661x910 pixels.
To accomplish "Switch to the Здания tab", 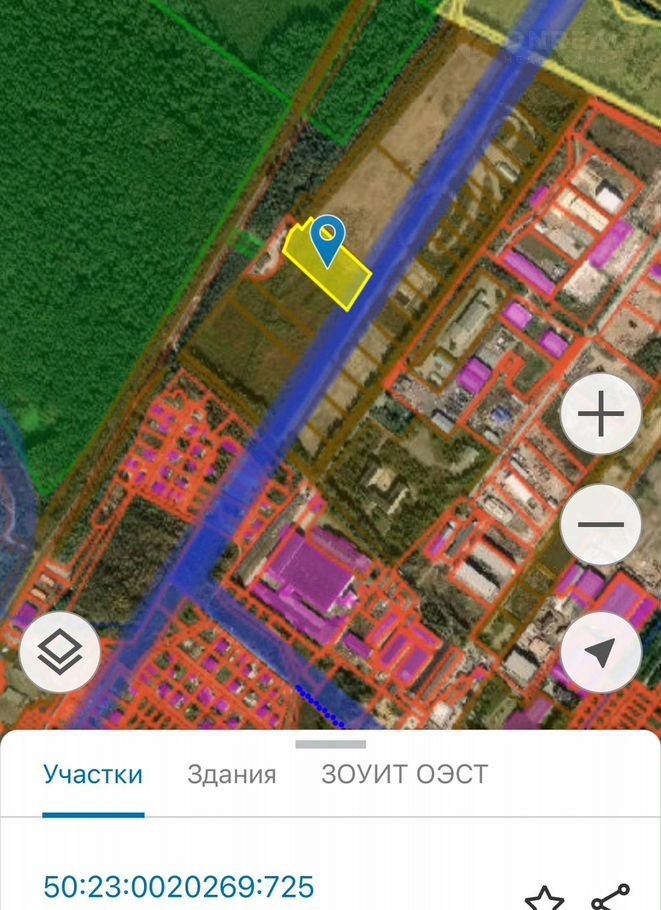I will [232, 774].
